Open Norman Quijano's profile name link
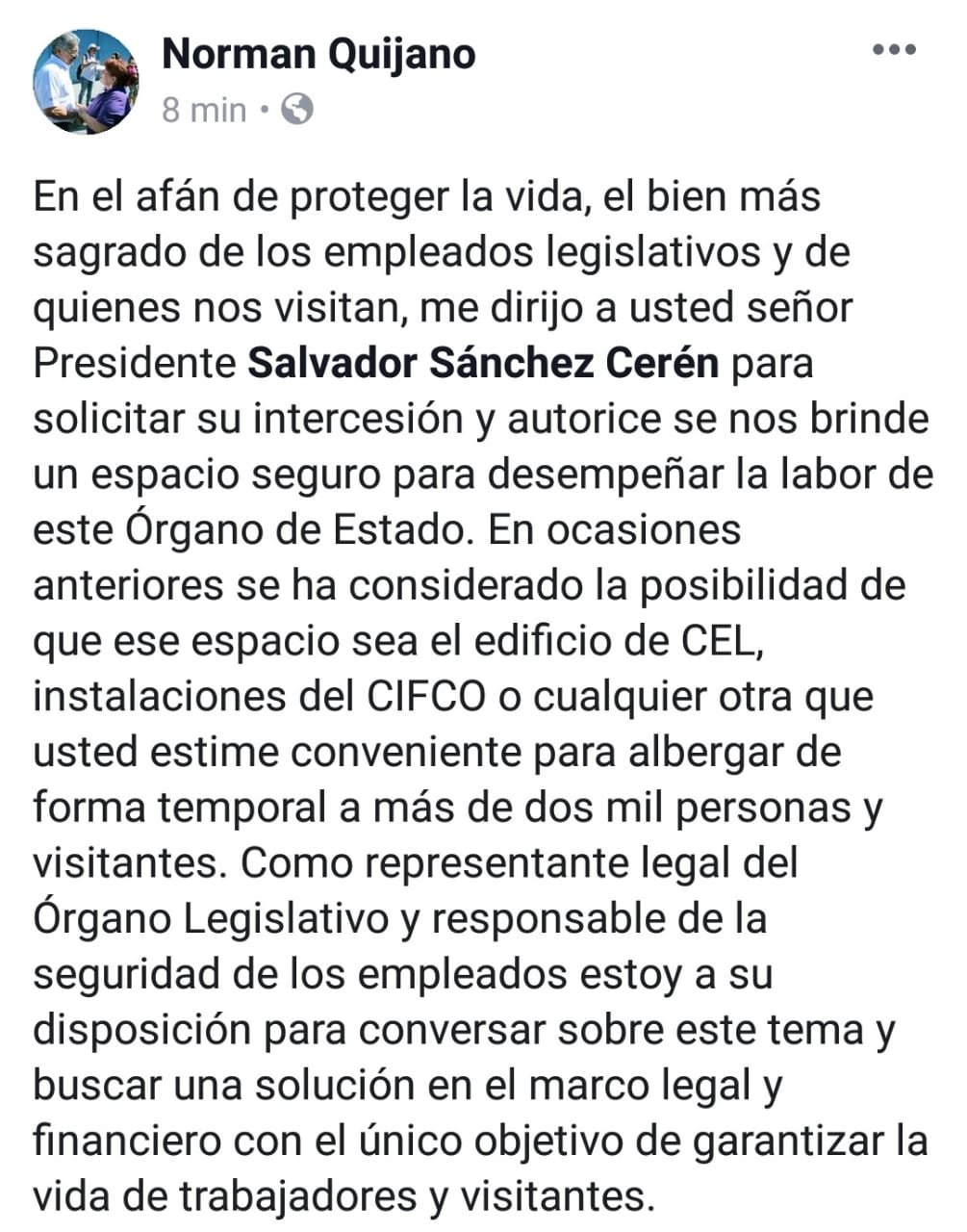Screen dimensions: 967x1232 click(318, 54)
